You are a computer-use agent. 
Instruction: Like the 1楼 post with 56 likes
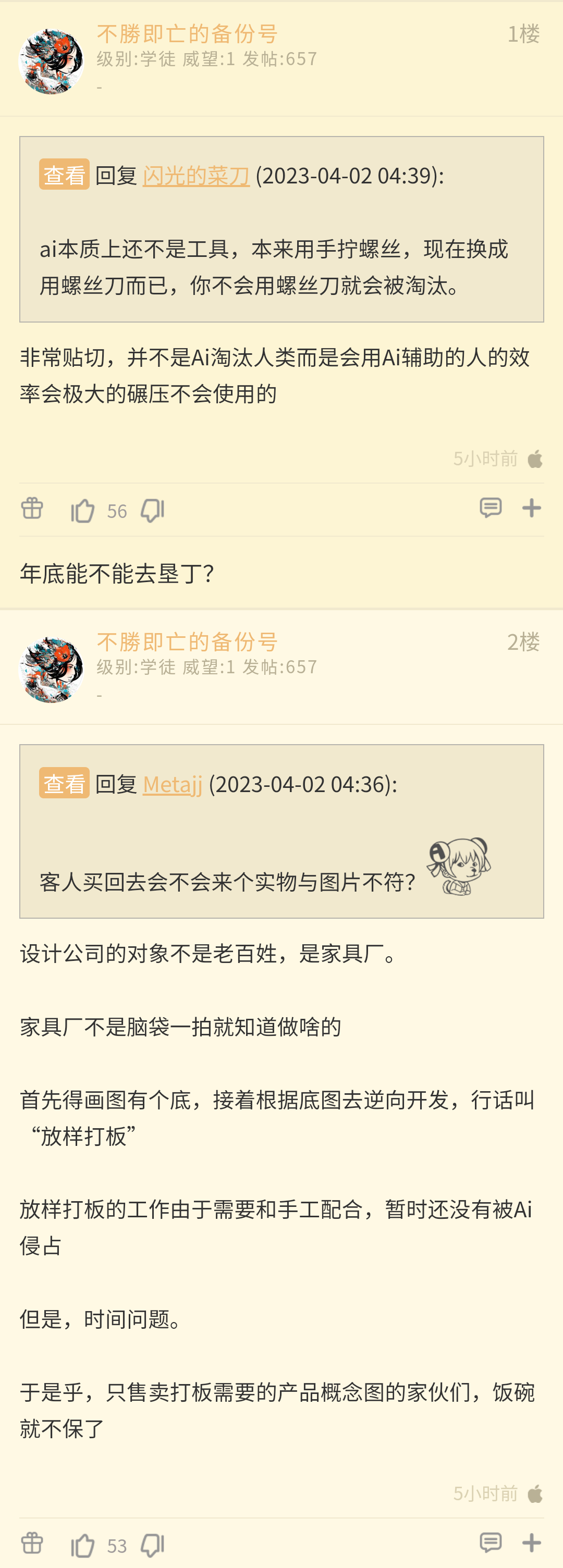pos(83,510)
